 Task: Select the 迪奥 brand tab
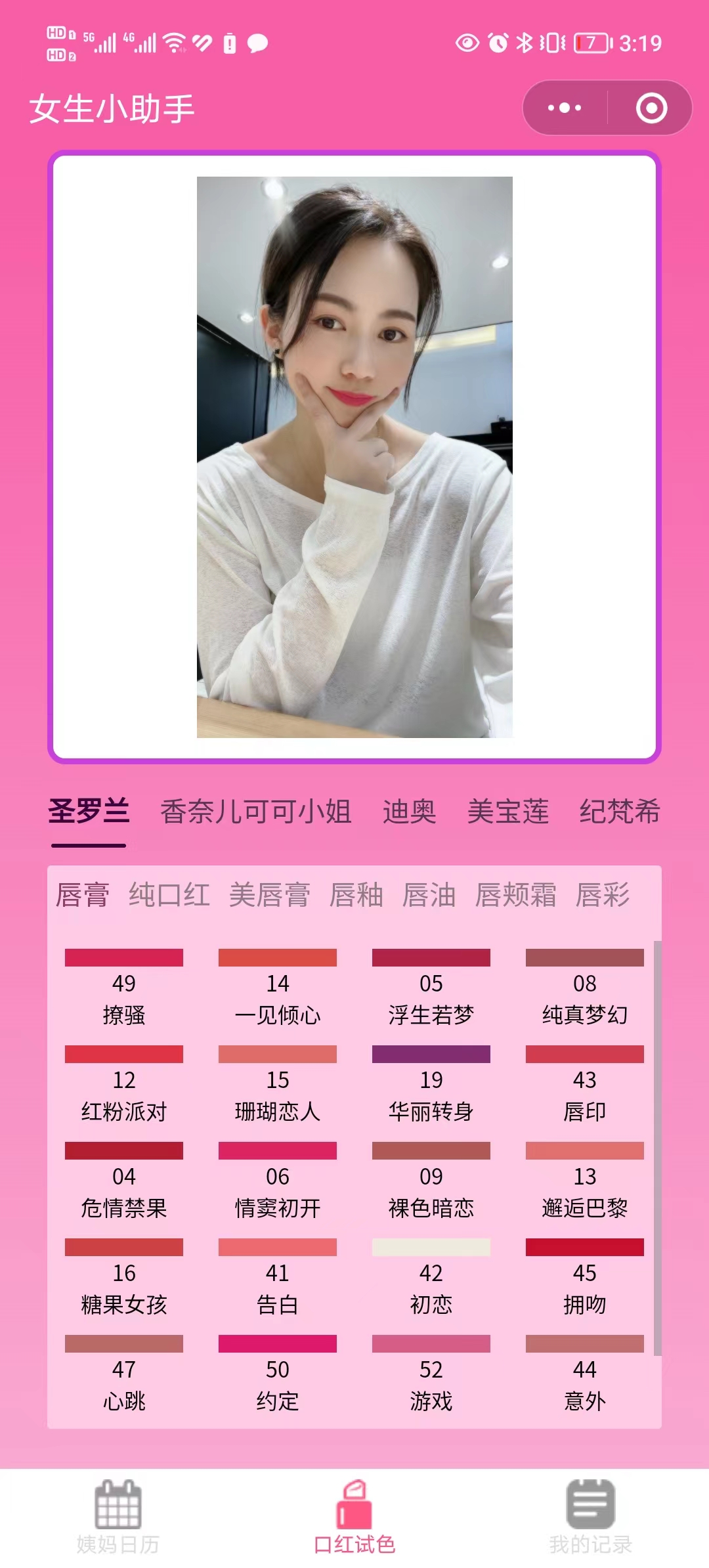point(410,812)
